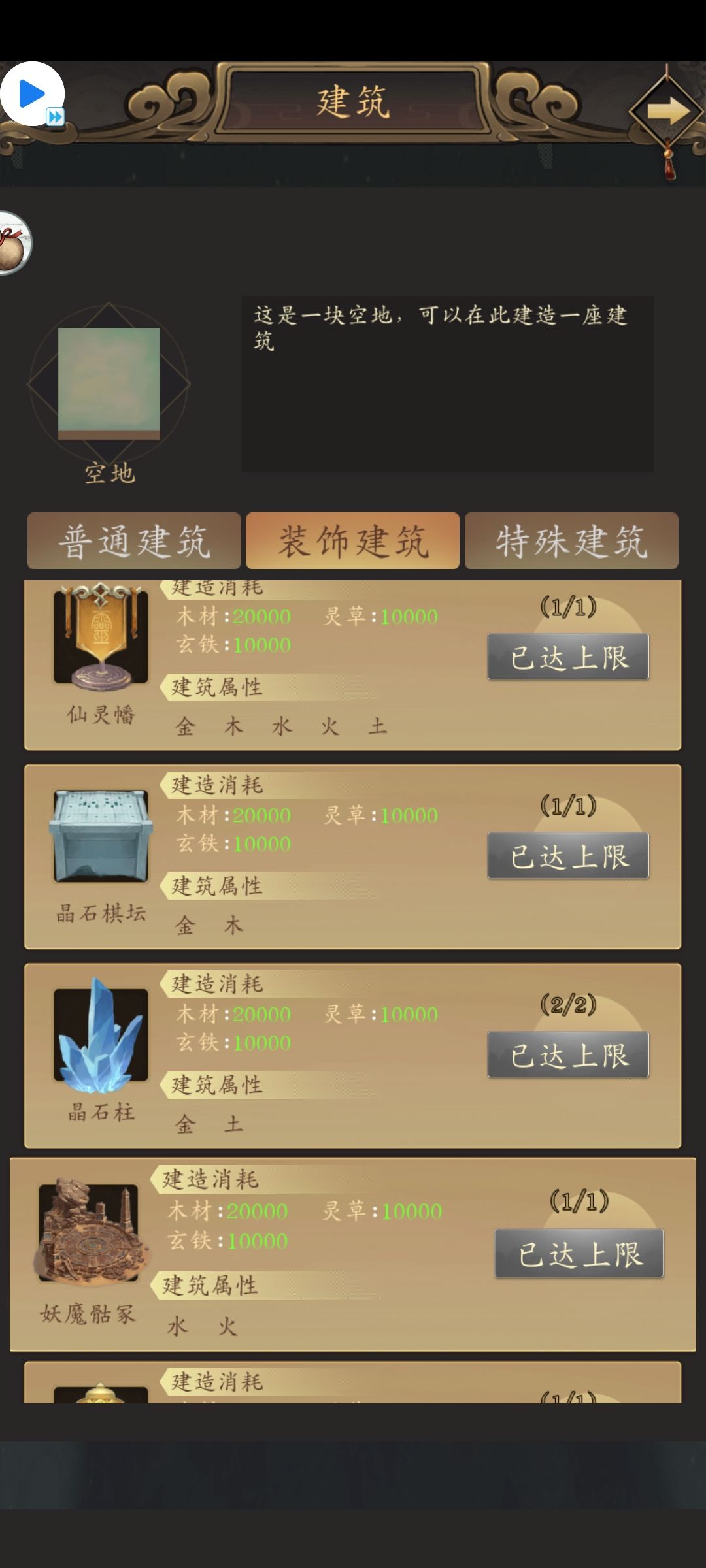Switch to the 特殊建筑 tab

tap(572, 541)
